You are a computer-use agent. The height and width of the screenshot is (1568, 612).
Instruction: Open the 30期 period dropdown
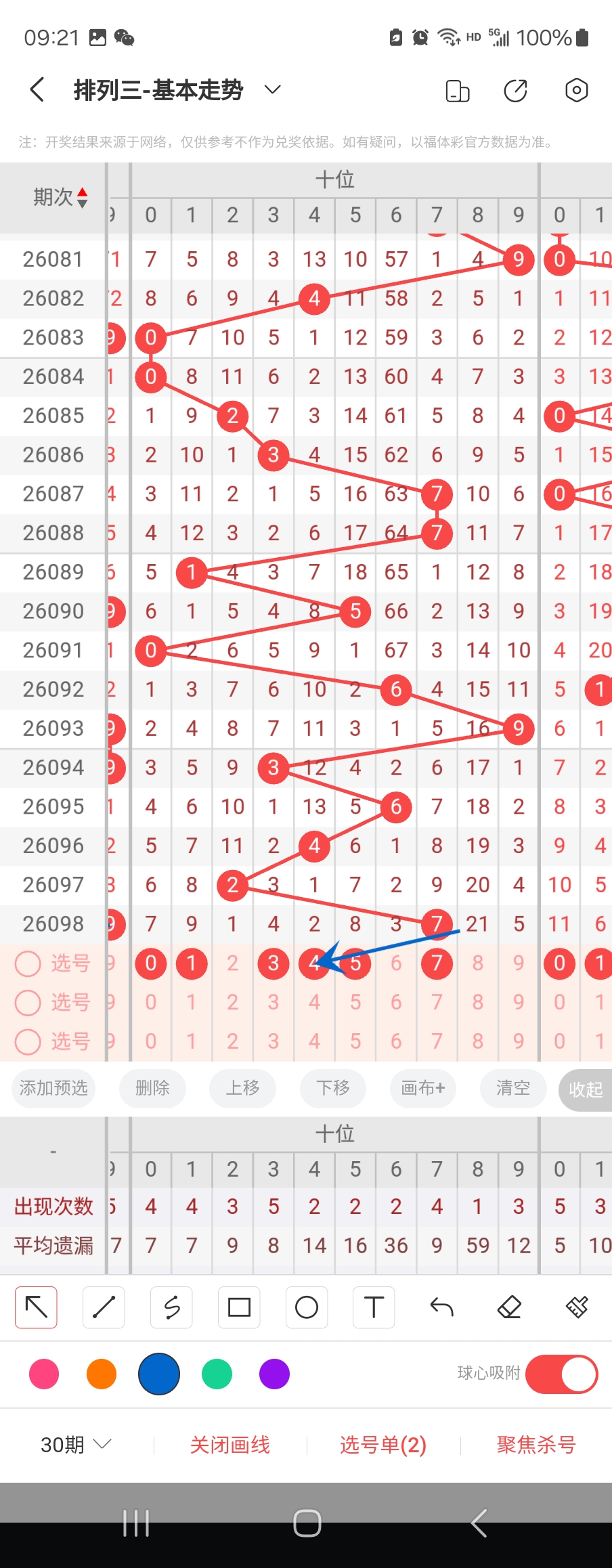pyautogui.click(x=76, y=1445)
